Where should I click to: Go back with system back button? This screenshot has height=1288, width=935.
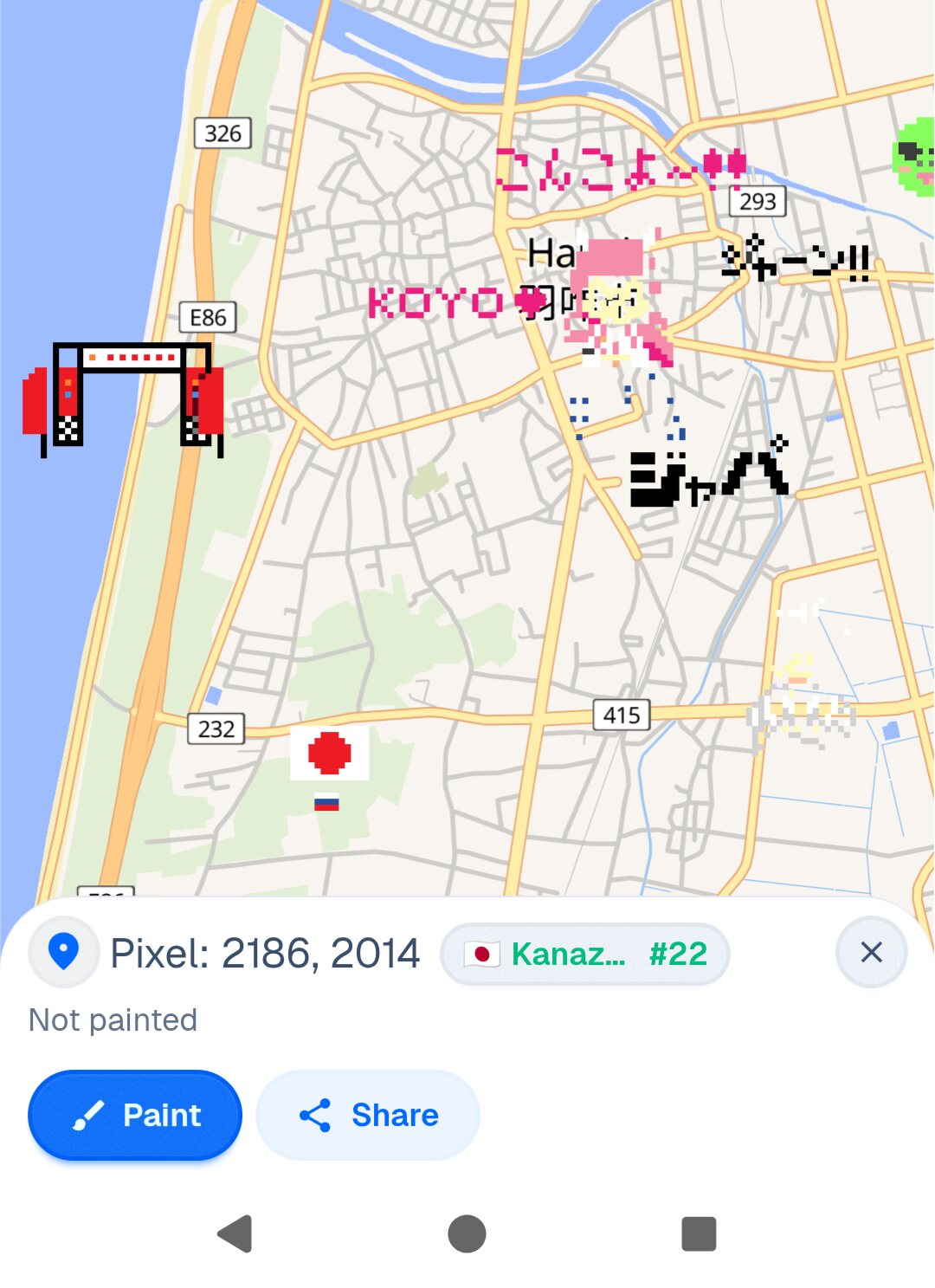(x=235, y=1233)
